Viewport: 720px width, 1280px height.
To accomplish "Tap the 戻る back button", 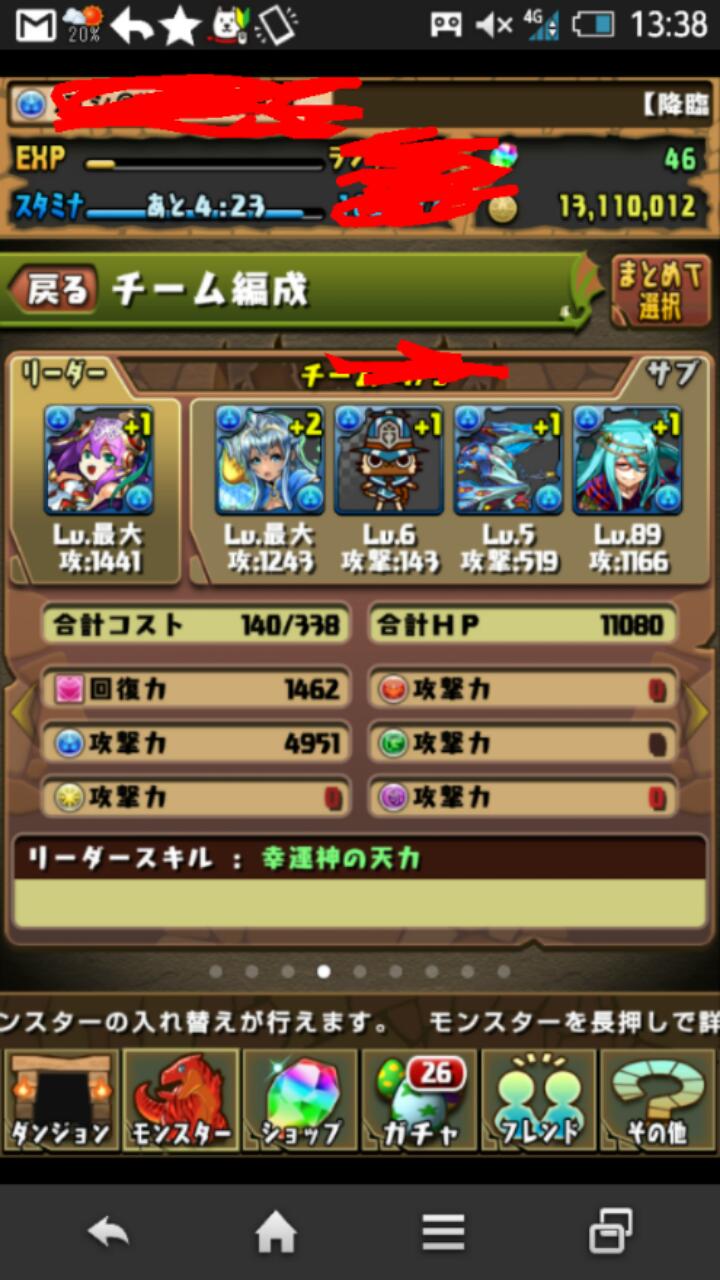I will pyautogui.click(x=54, y=290).
